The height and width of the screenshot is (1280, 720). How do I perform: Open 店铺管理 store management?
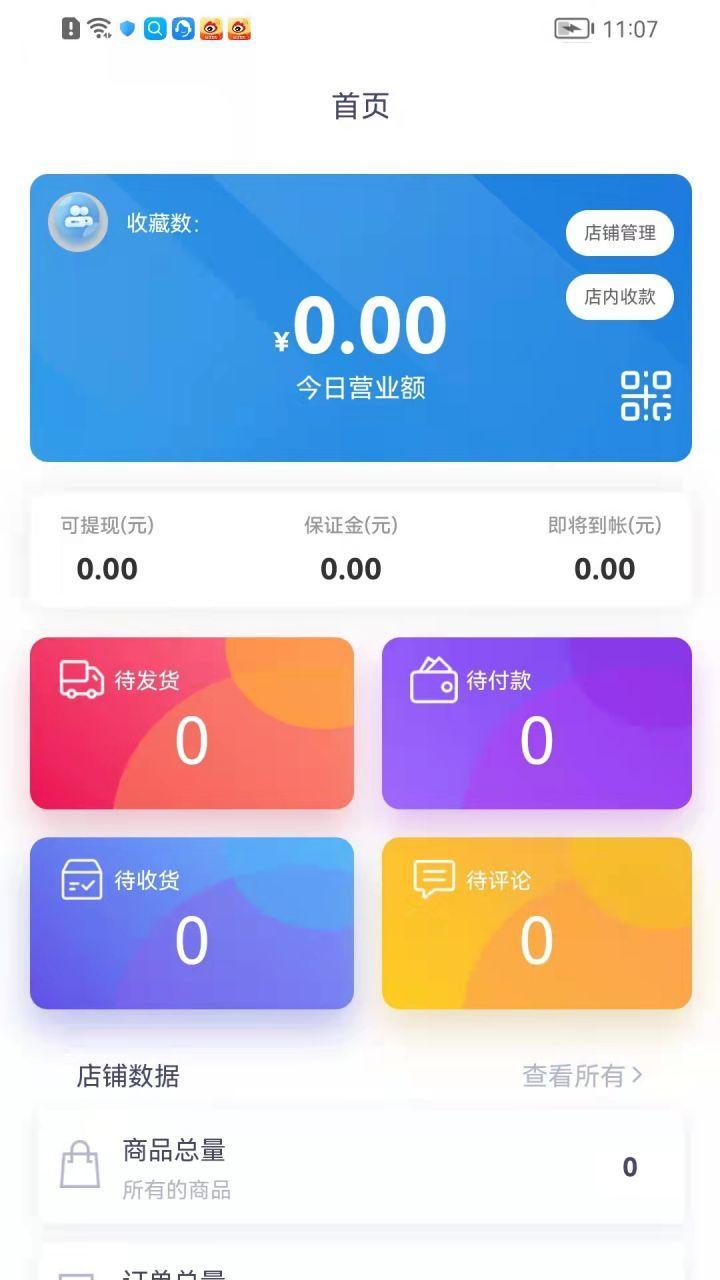620,233
